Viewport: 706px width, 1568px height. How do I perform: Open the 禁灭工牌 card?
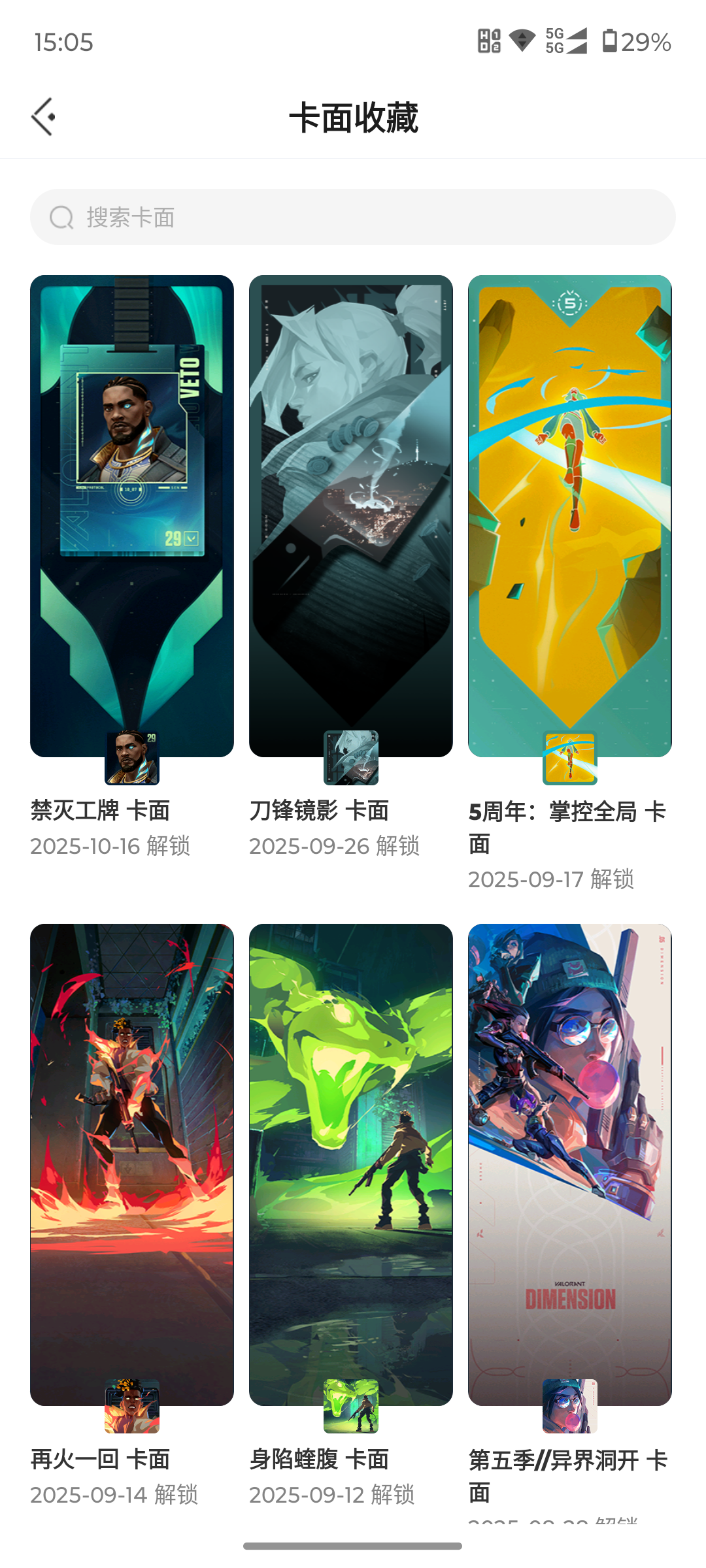tap(132, 516)
